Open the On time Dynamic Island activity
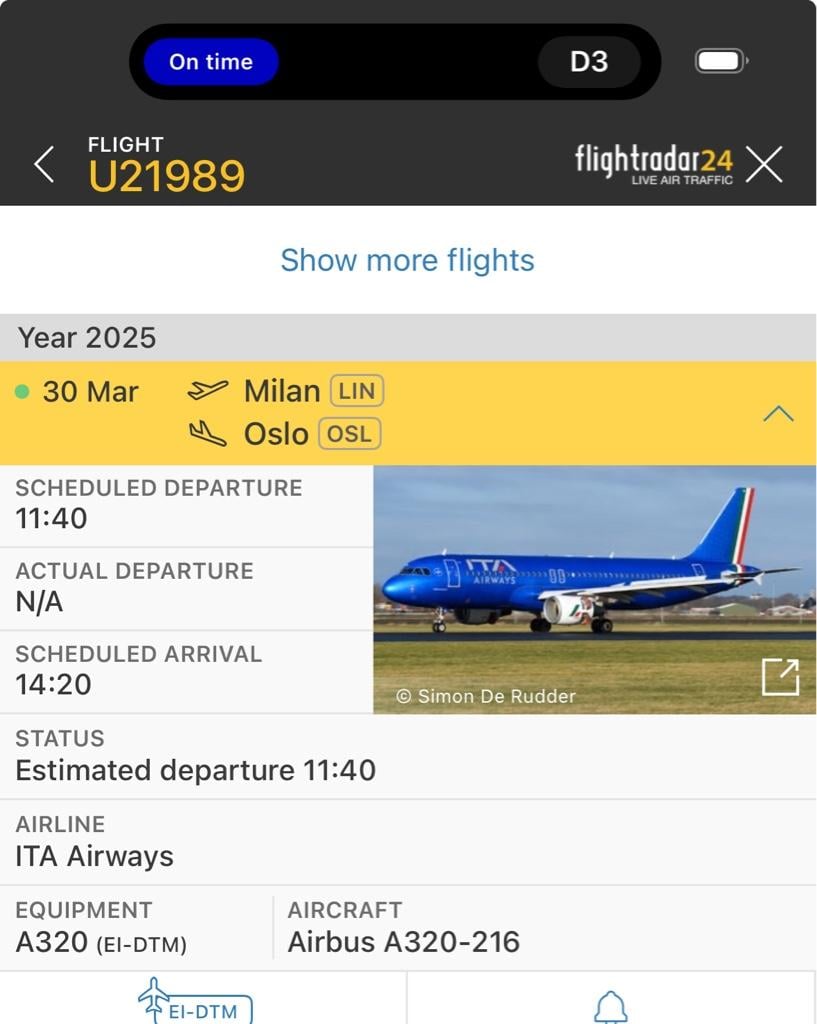This screenshot has height=1024, width=817. [x=211, y=62]
